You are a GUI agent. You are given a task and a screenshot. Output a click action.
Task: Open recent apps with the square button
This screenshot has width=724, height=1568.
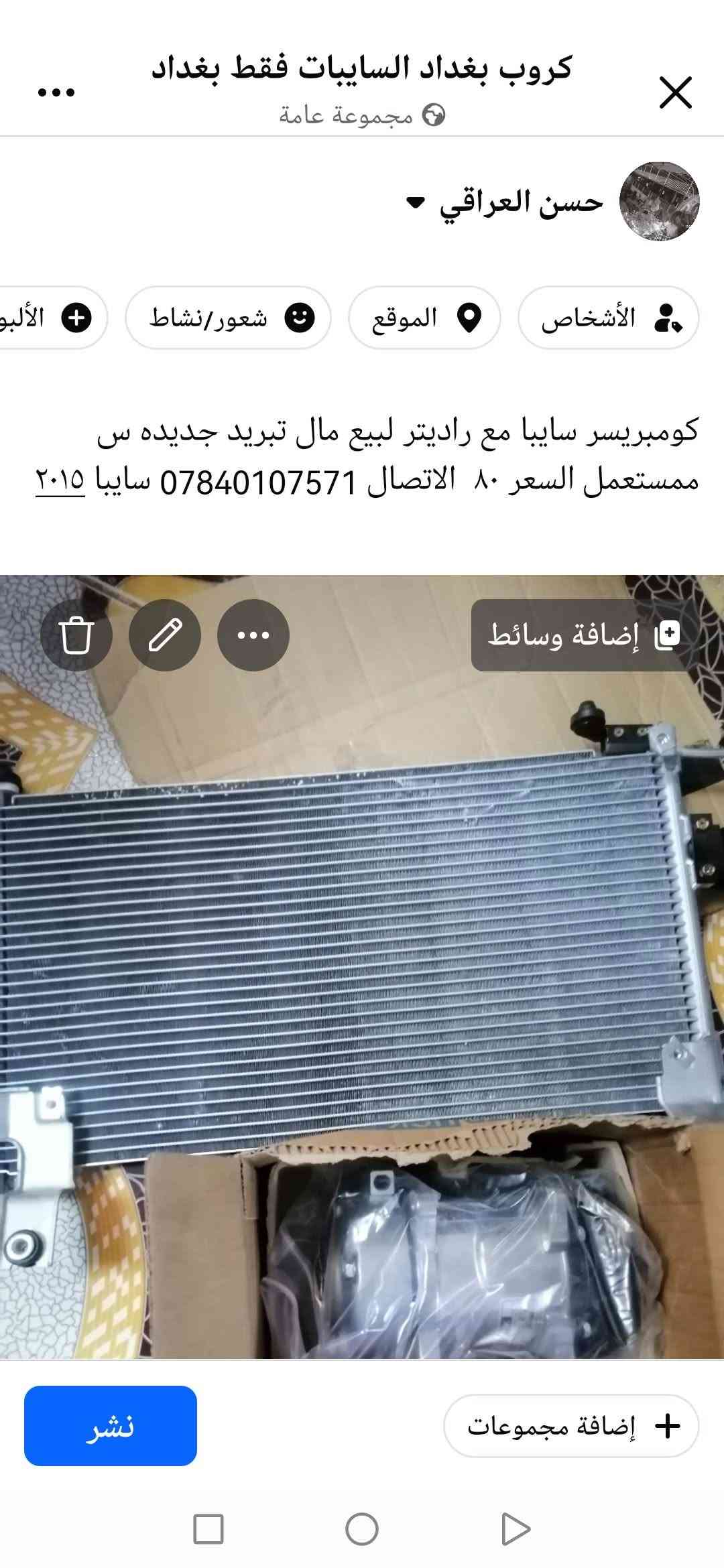click(208, 1529)
